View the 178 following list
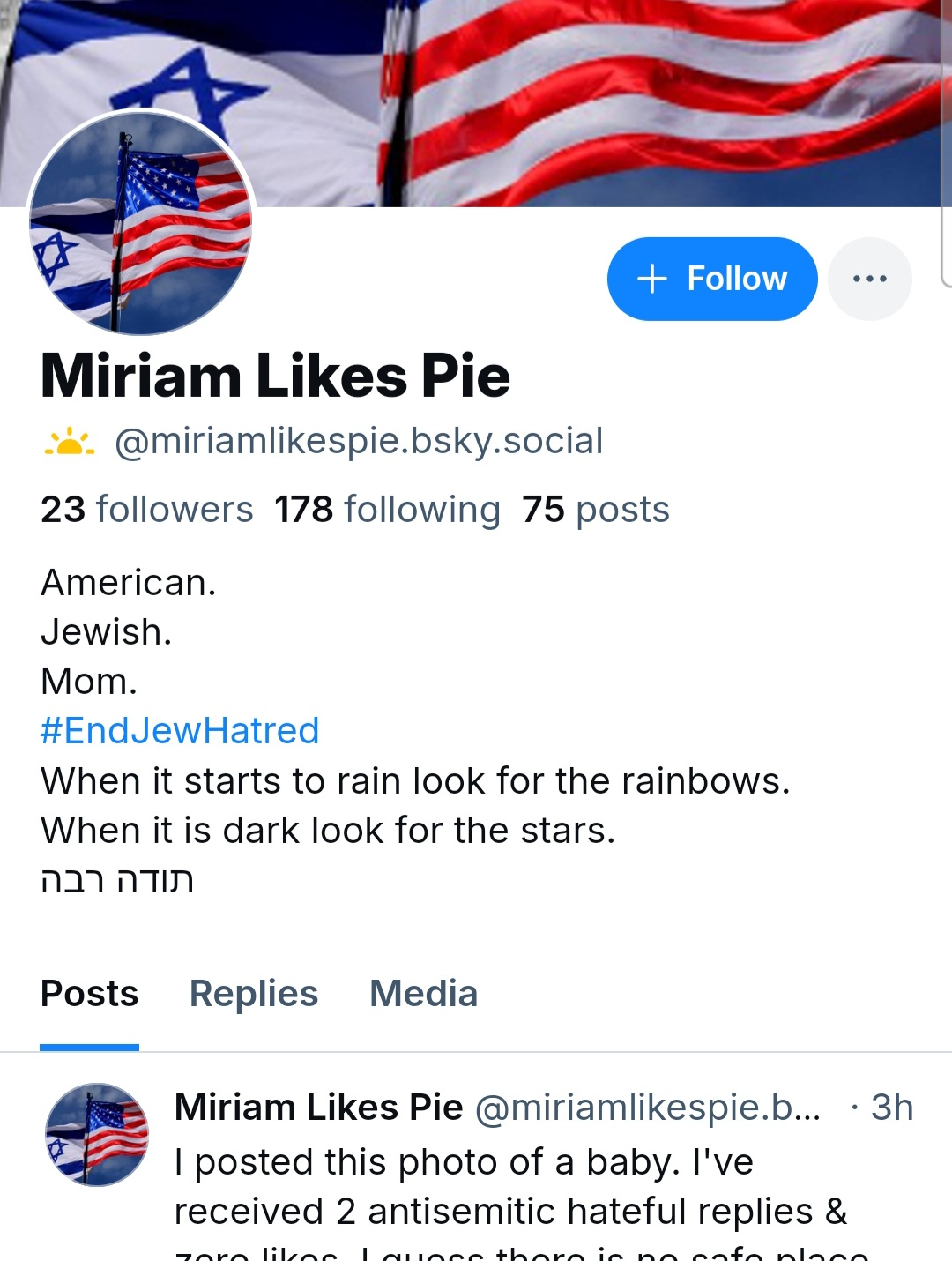Image resolution: width=952 pixels, height=1261 pixels. coord(387,510)
